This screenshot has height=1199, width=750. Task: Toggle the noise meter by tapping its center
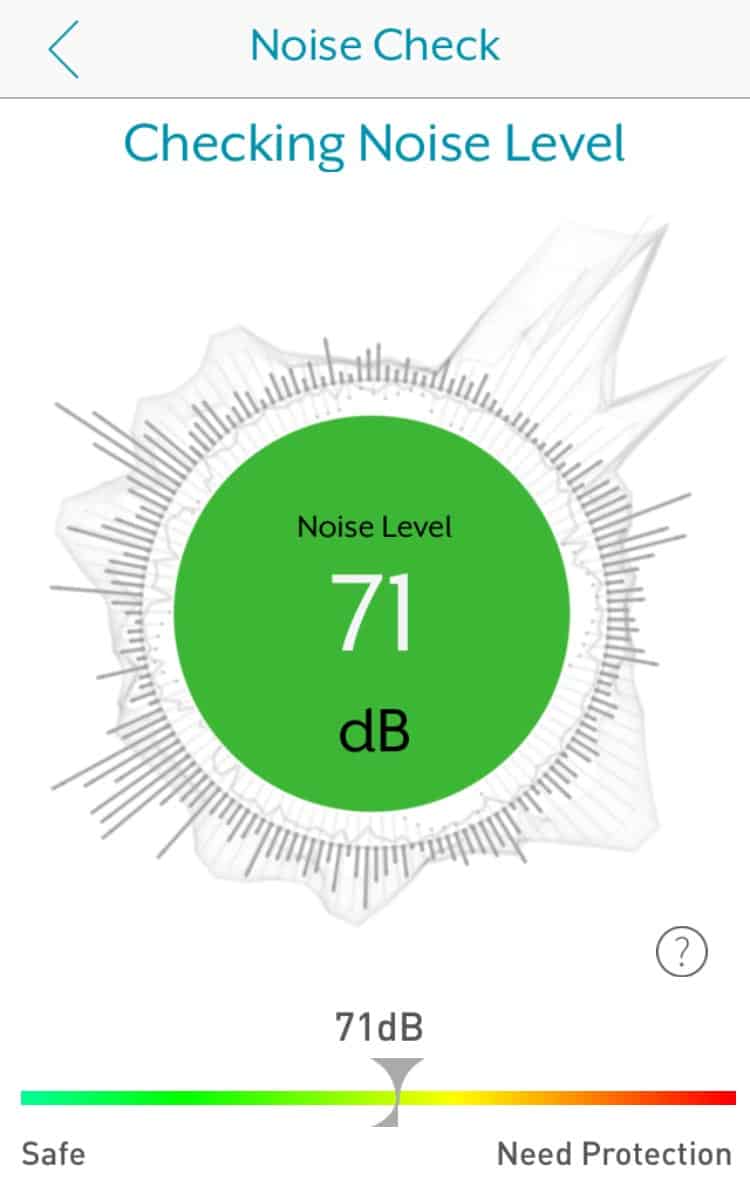[x=375, y=612]
